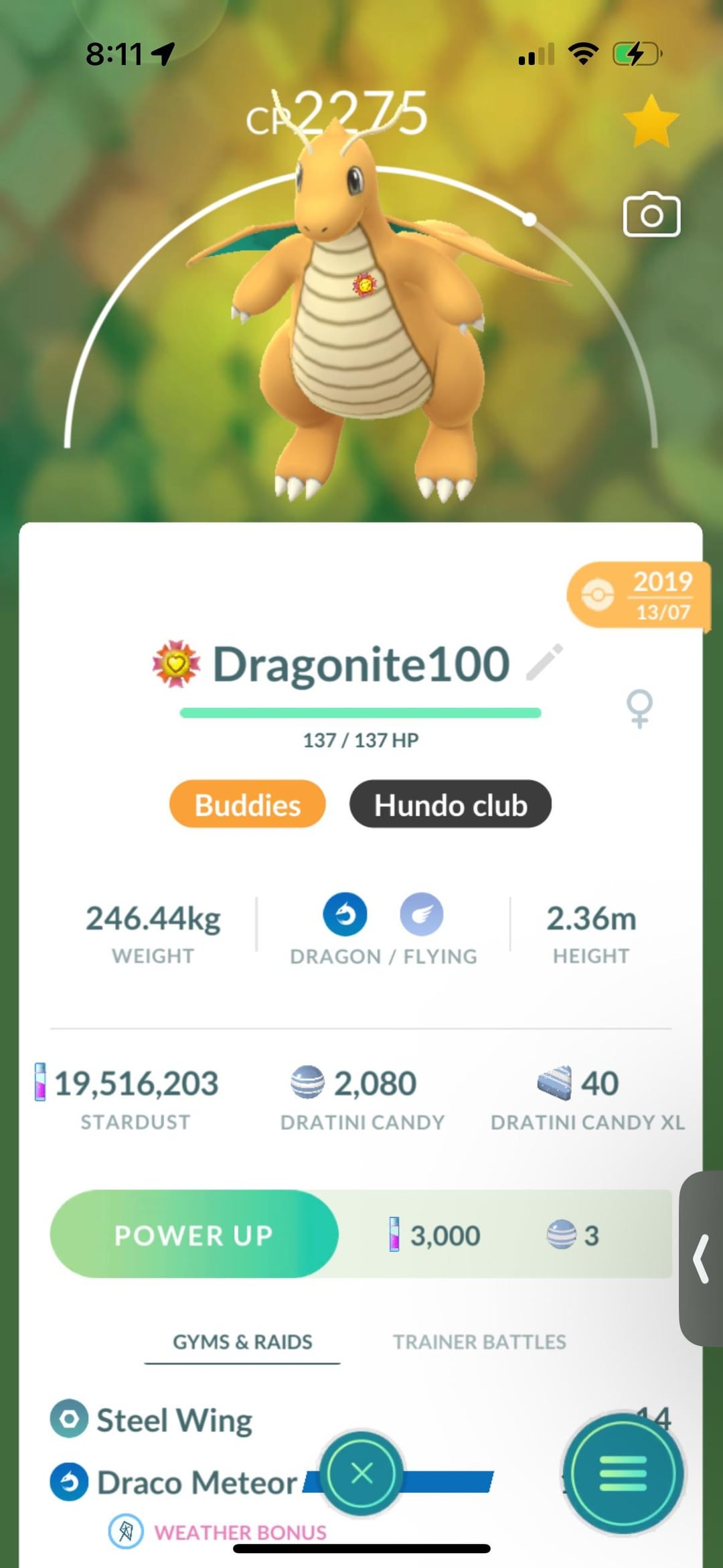Edit the Dragonite100 nickname

coord(544,662)
